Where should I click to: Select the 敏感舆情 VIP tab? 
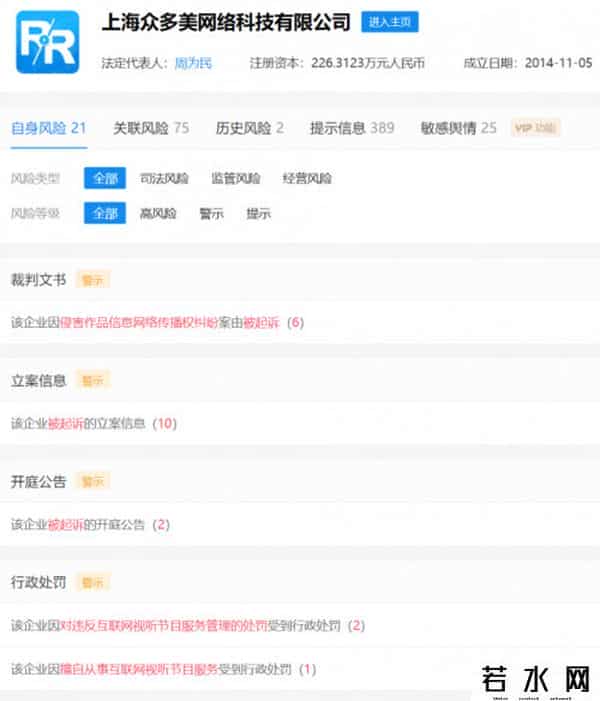[459, 128]
